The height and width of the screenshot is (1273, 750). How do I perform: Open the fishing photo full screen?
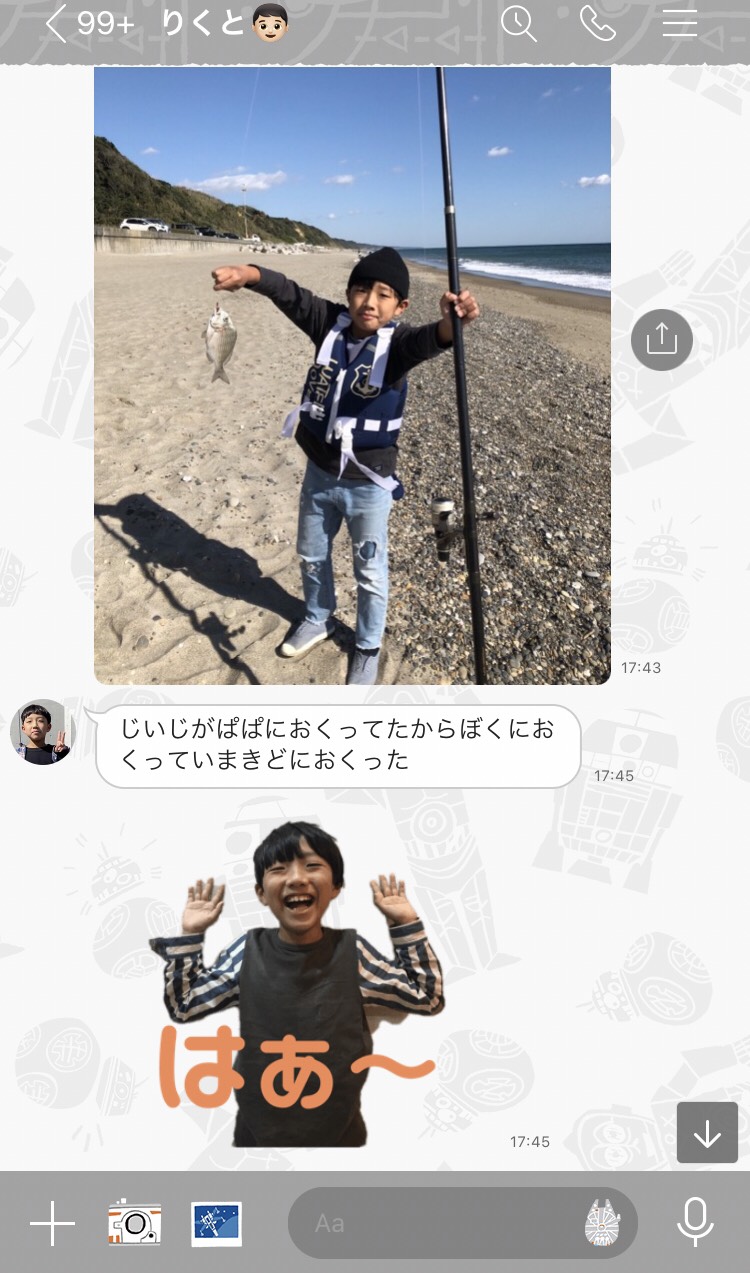(x=352, y=375)
